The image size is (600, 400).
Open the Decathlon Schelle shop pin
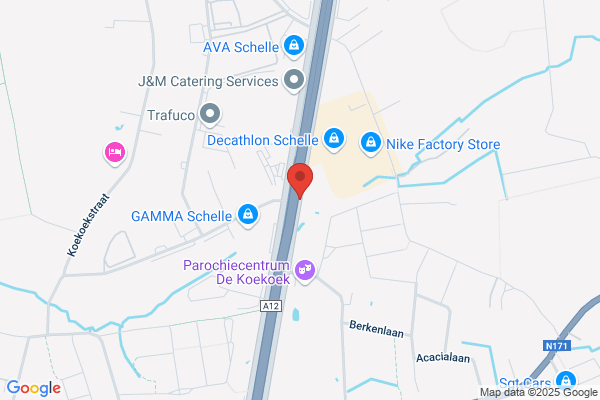334,139
